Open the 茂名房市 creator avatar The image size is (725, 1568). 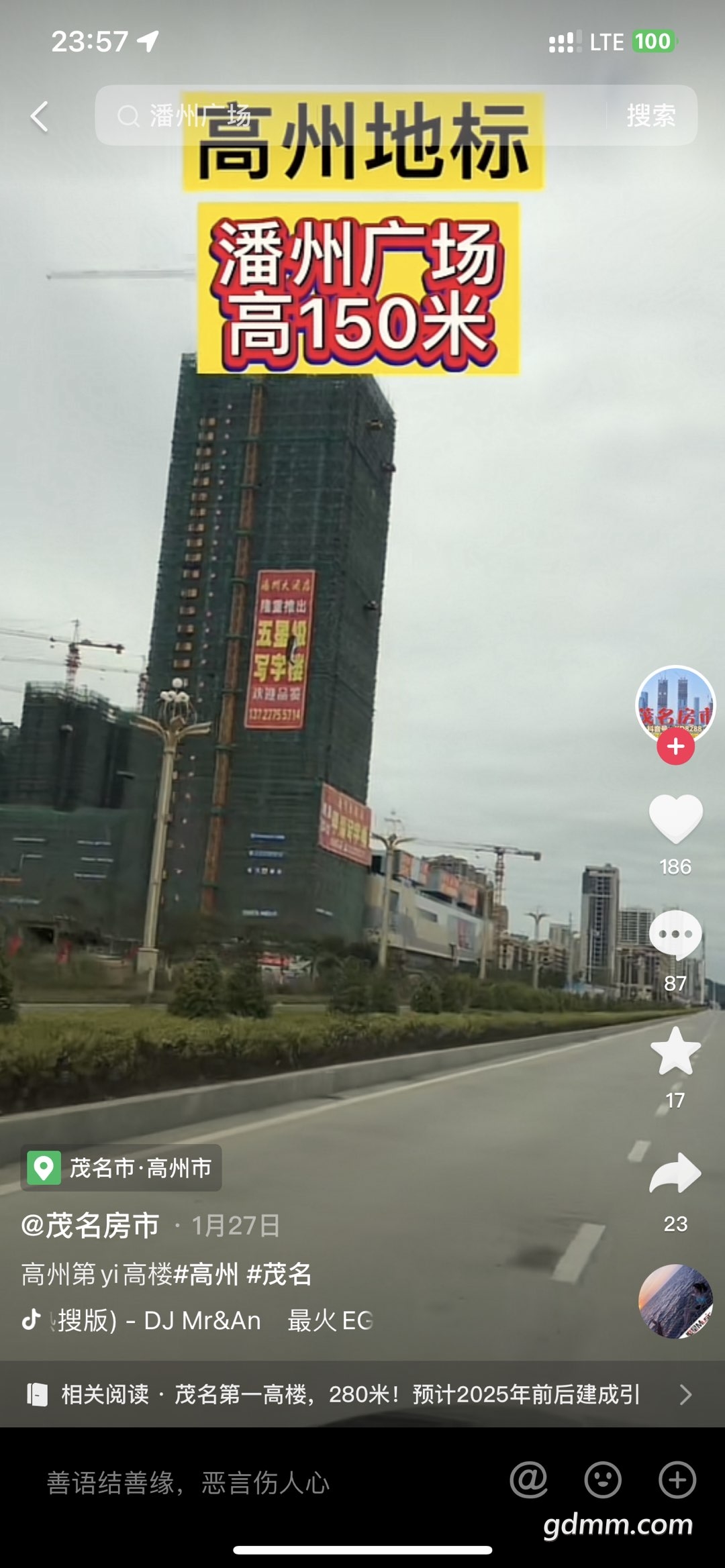pos(675,703)
